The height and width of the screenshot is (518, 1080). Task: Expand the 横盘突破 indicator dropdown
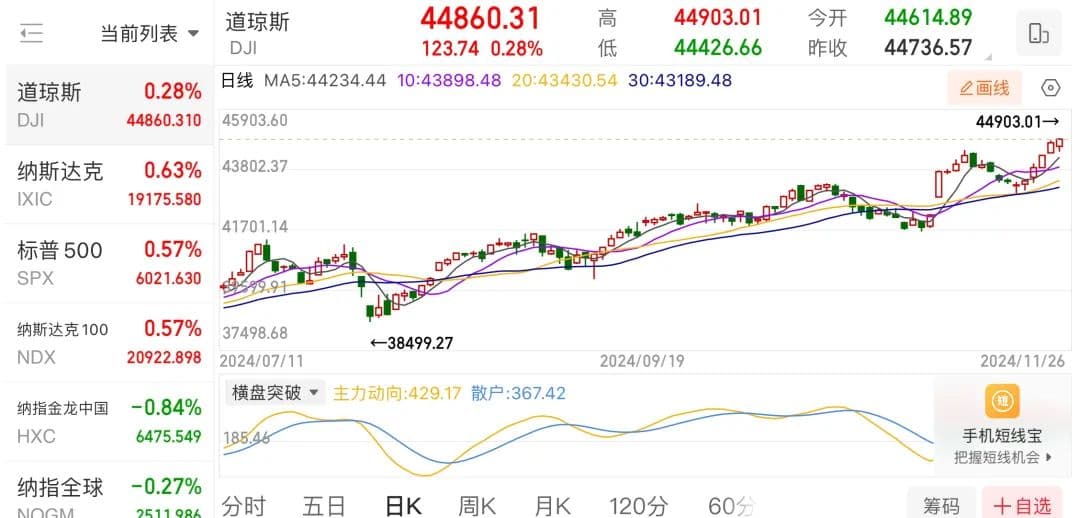[277, 393]
